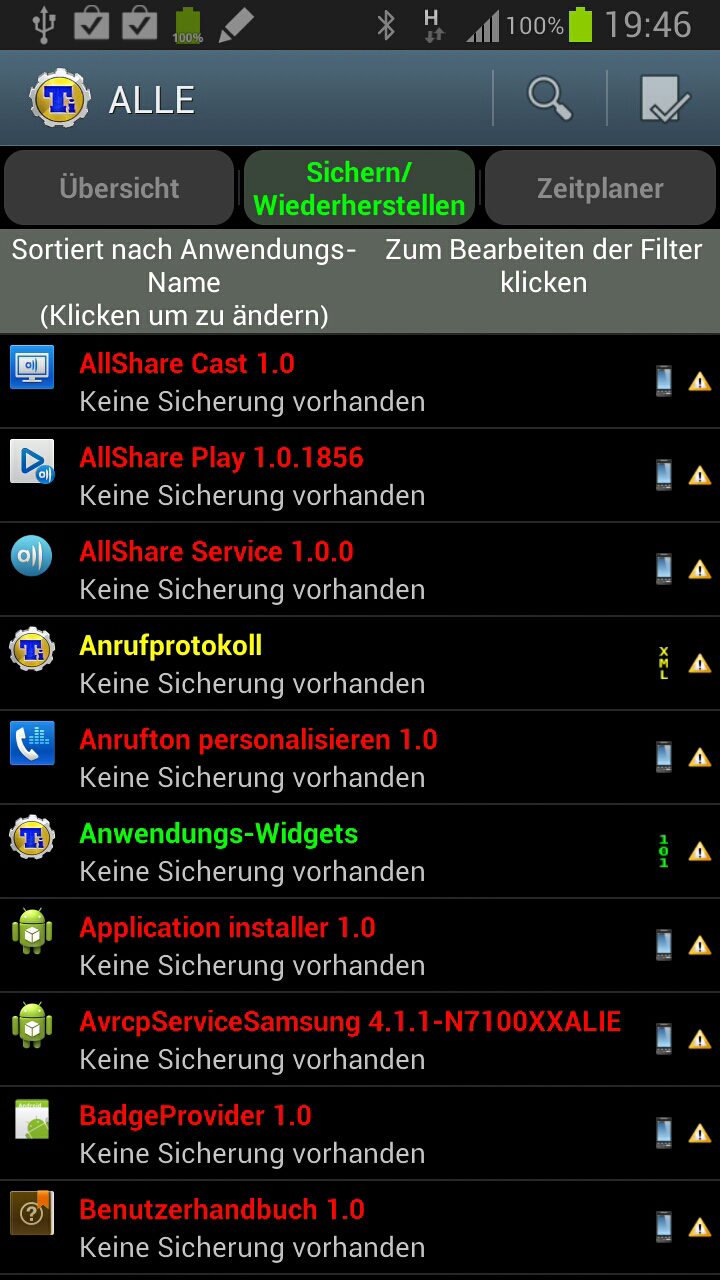Open AvrcpServiceSamsung 4.1.1-N7100XXALIE
720x1280 pixels.
(360, 1040)
